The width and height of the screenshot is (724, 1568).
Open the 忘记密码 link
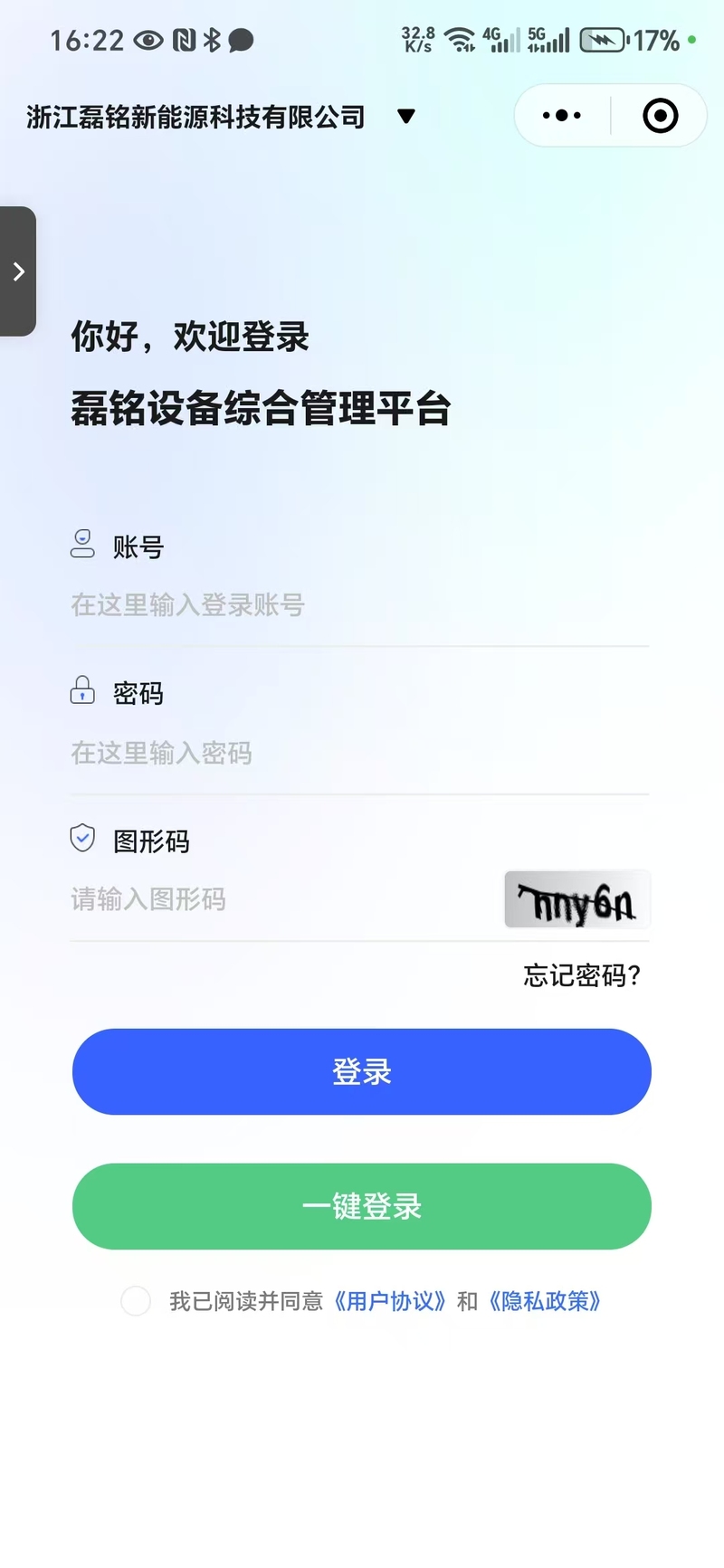[x=583, y=975]
